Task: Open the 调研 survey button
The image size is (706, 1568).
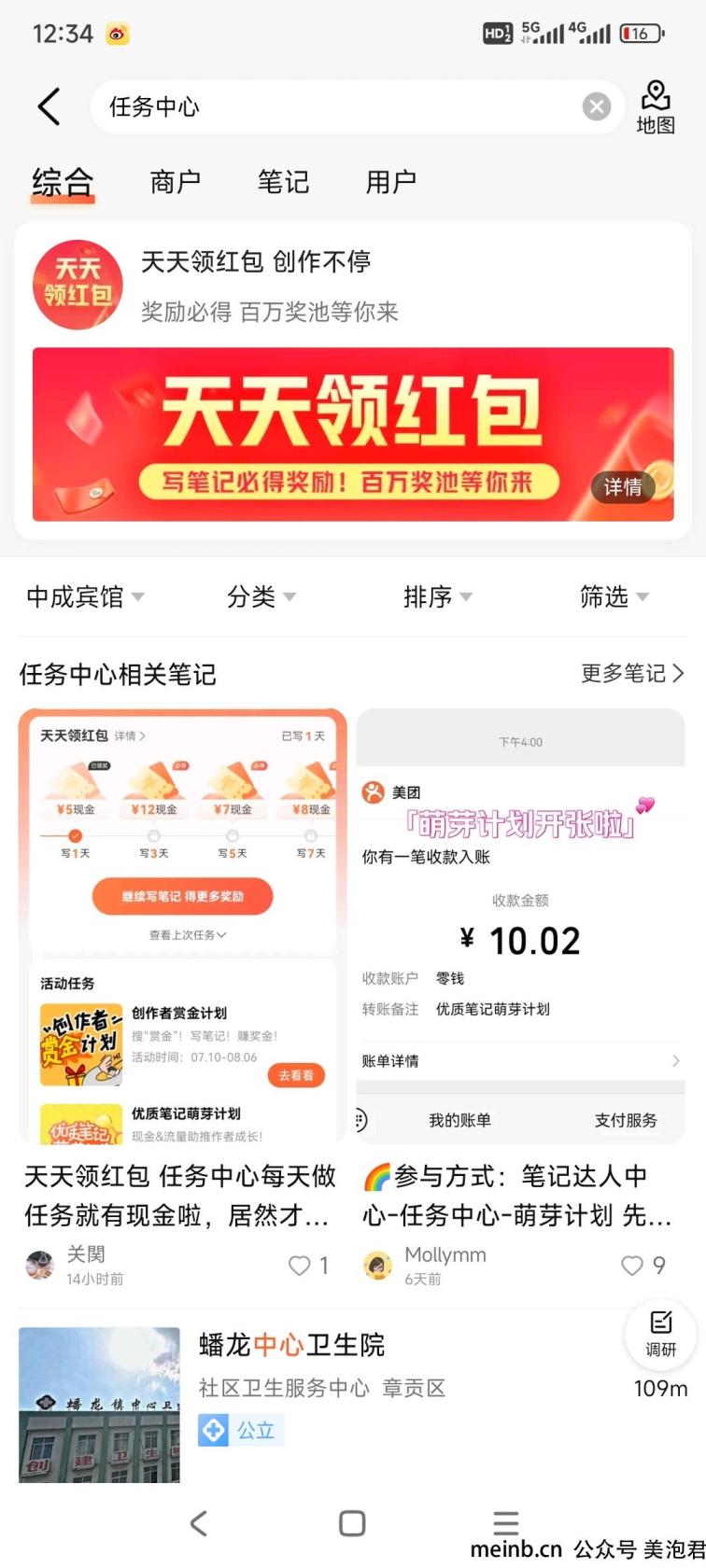Action: [x=660, y=1333]
